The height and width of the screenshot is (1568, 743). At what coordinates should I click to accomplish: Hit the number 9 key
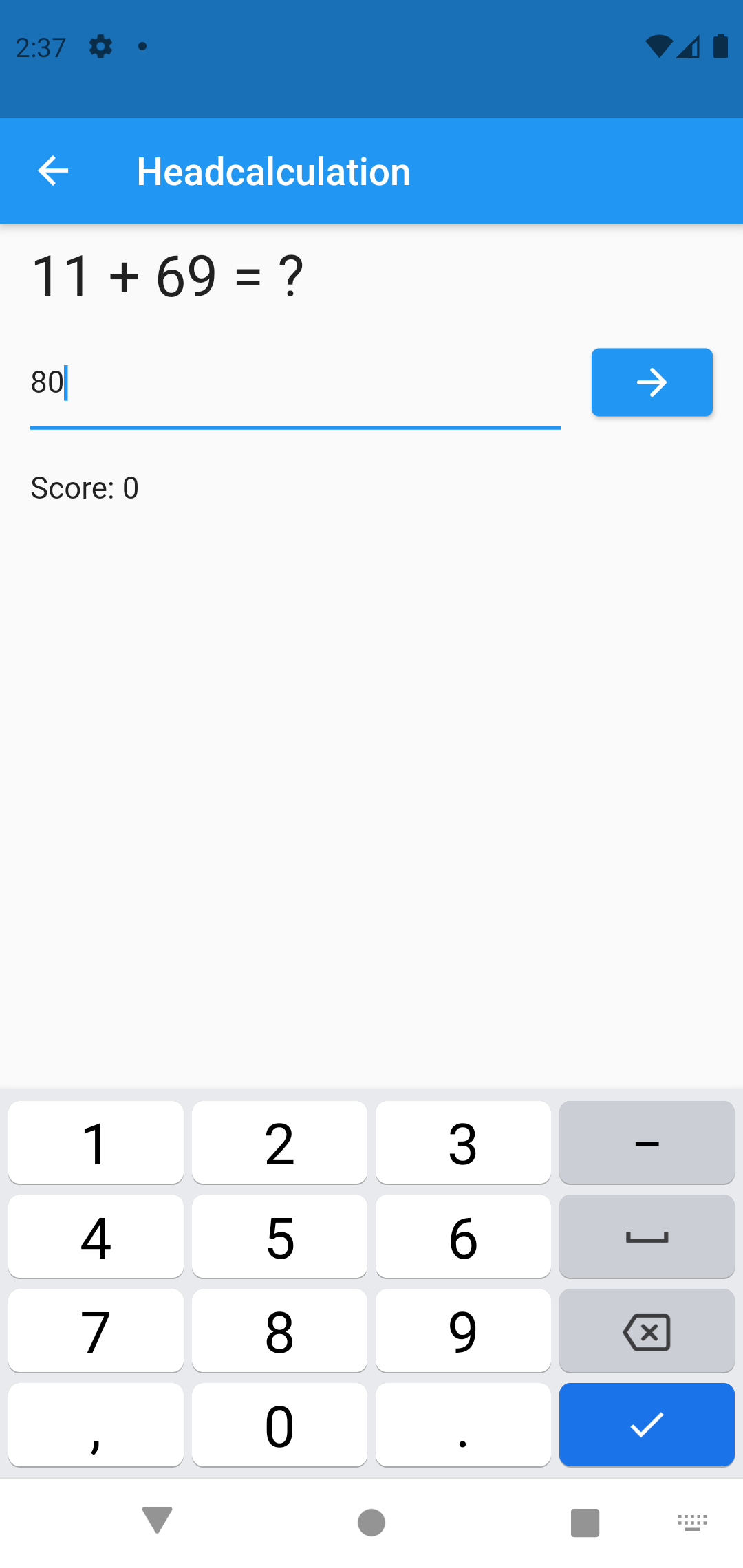point(463,1331)
